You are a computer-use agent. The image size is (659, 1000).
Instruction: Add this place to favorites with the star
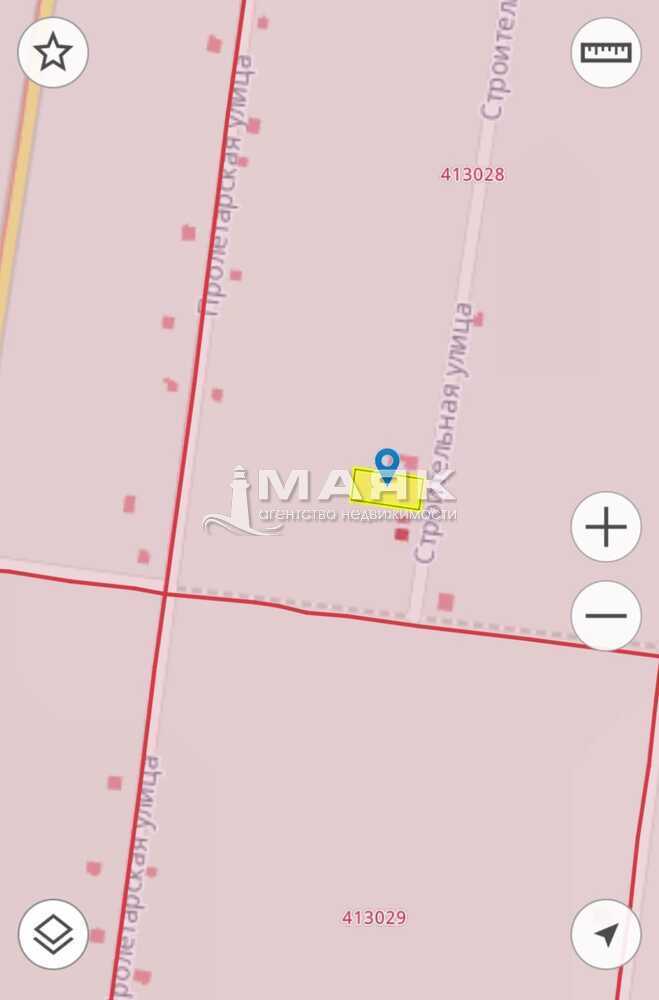coord(53,52)
